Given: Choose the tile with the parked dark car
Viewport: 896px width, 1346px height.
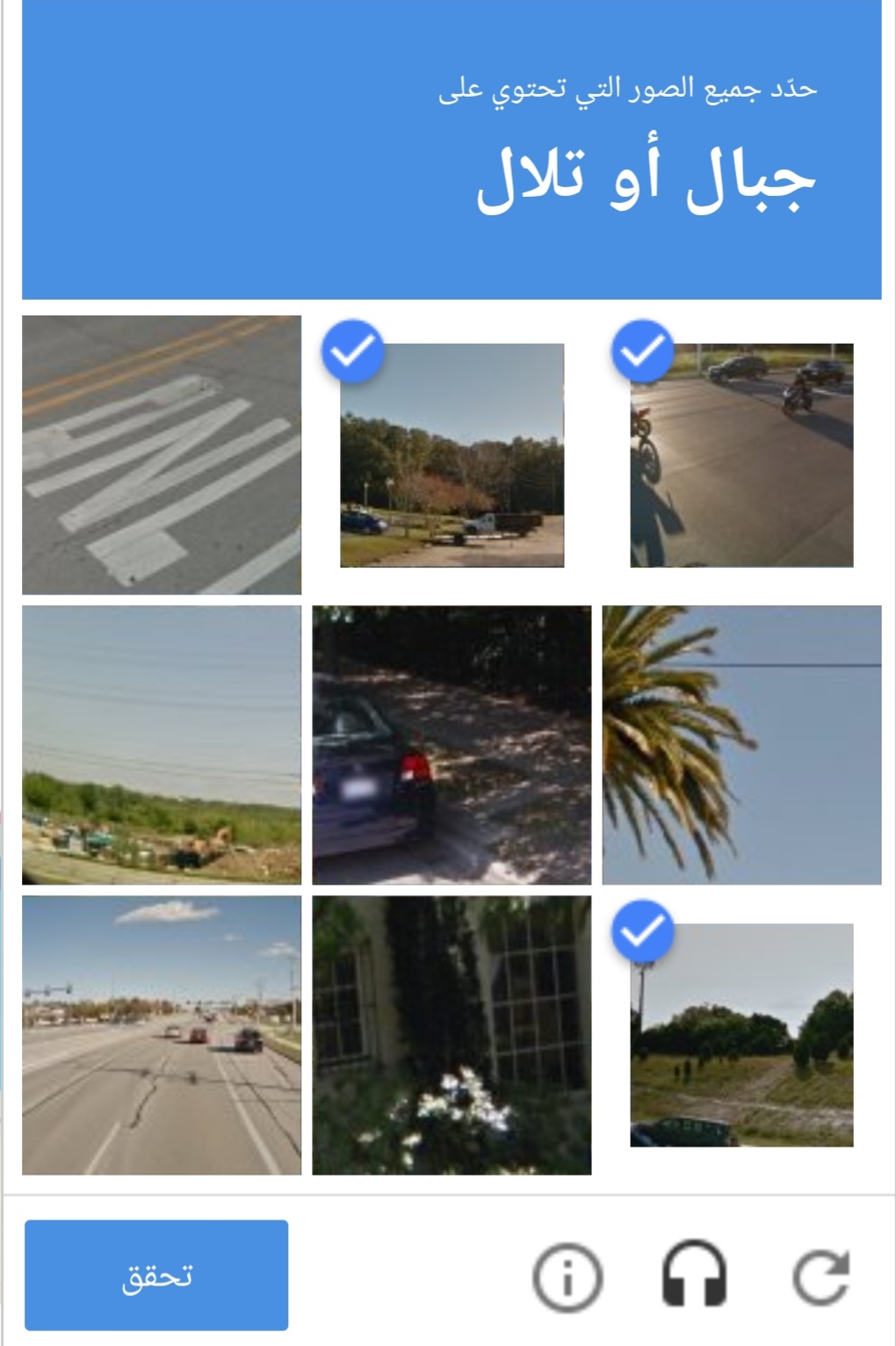Looking at the screenshot, I should pos(452,745).
